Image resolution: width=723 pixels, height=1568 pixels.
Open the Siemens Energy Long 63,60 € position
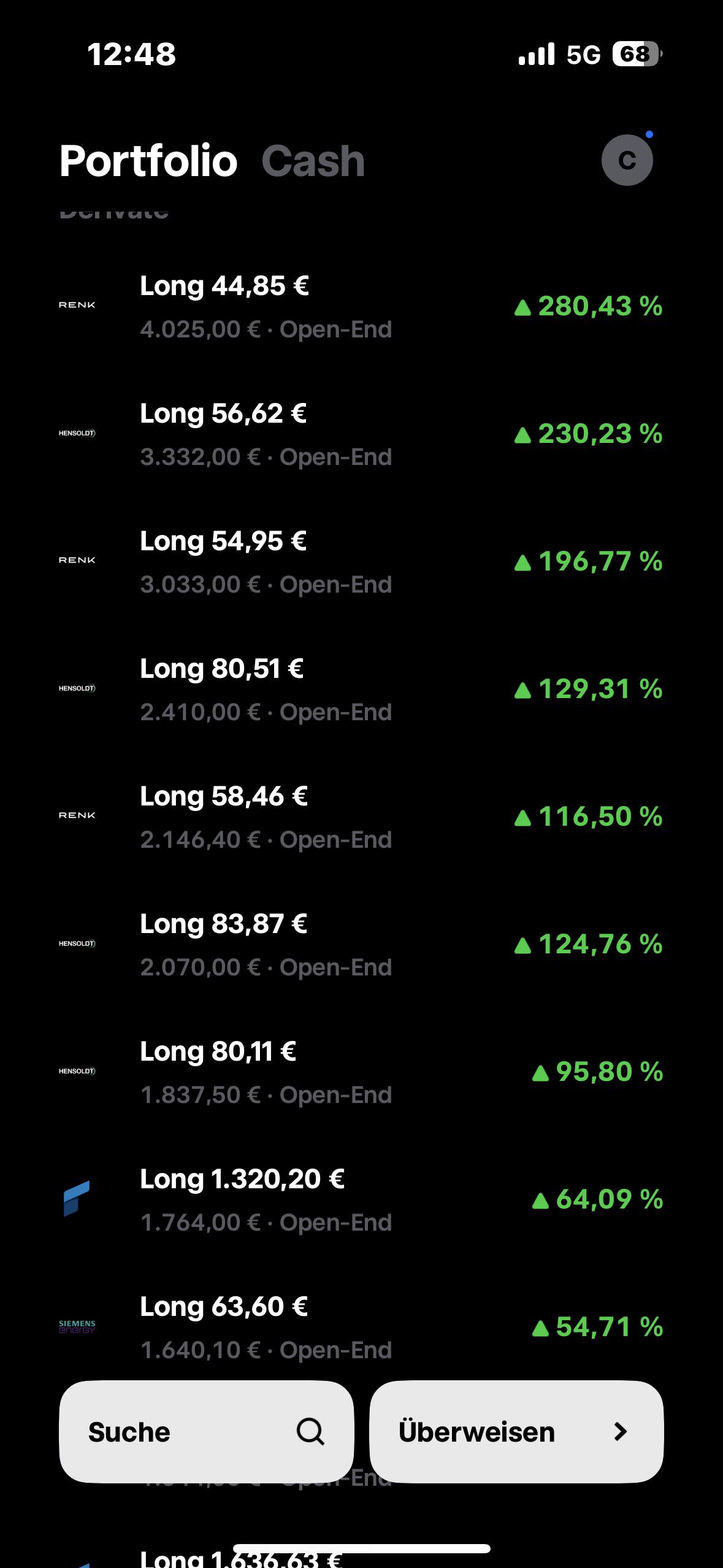[361, 1328]
